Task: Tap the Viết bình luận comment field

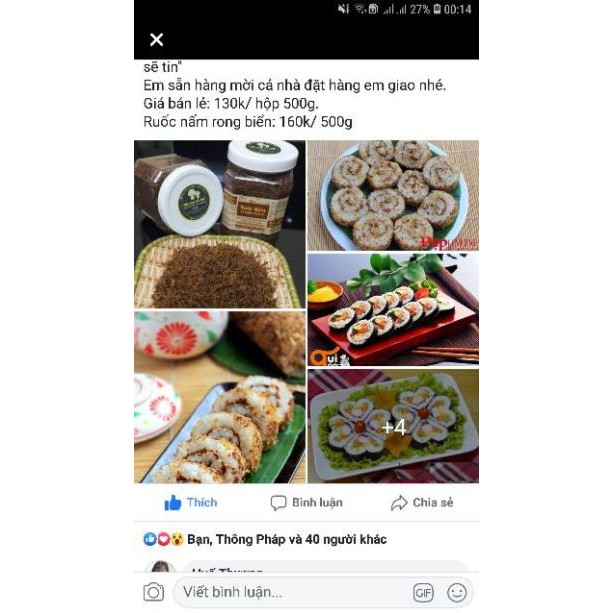Action: (x=290, y=592)
